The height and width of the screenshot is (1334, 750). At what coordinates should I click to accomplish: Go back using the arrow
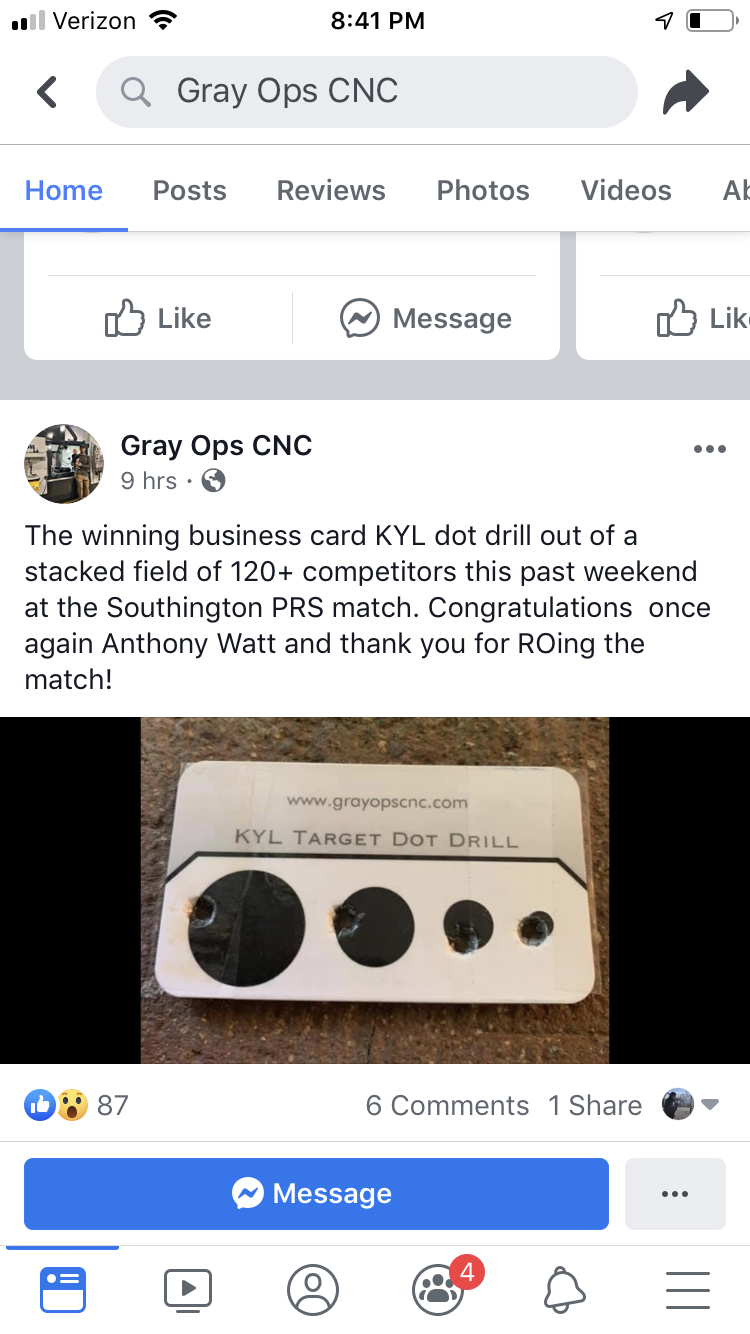click(x=47, y=92)
